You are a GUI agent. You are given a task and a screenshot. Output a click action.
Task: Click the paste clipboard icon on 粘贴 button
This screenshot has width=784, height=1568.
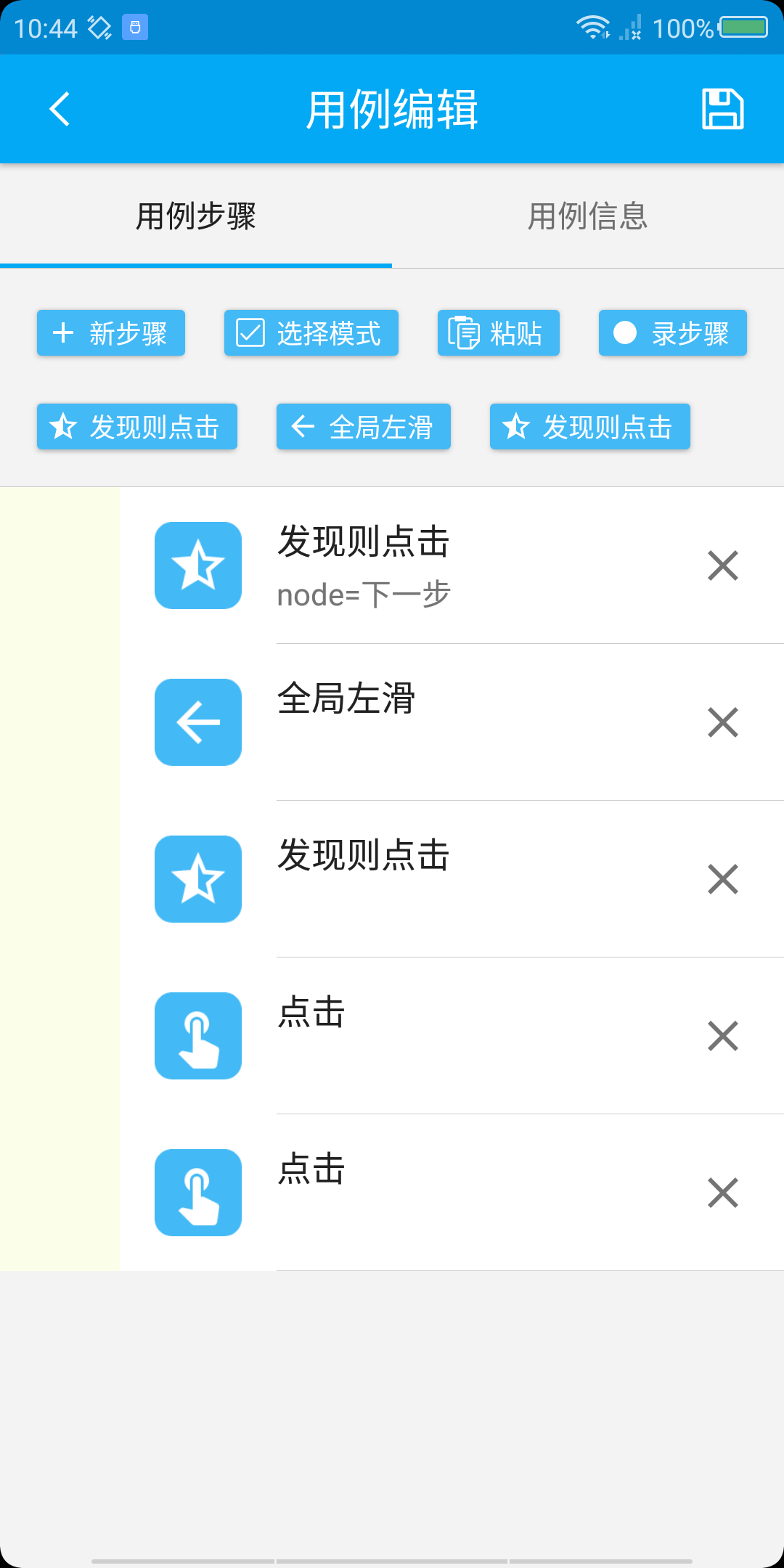point(465,333)
